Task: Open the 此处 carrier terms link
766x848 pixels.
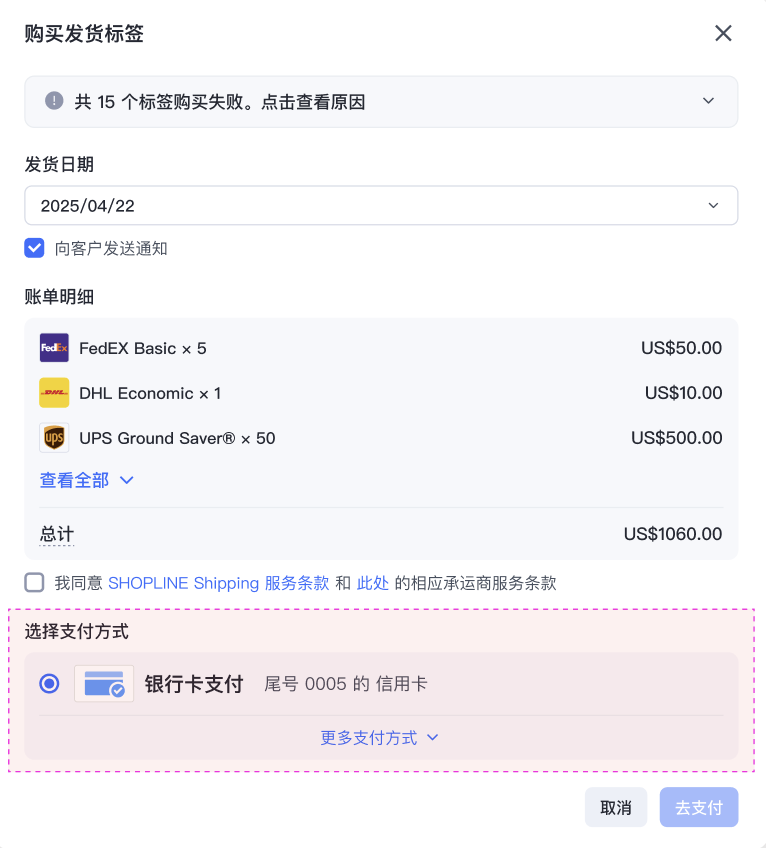Action: (373, 583)
